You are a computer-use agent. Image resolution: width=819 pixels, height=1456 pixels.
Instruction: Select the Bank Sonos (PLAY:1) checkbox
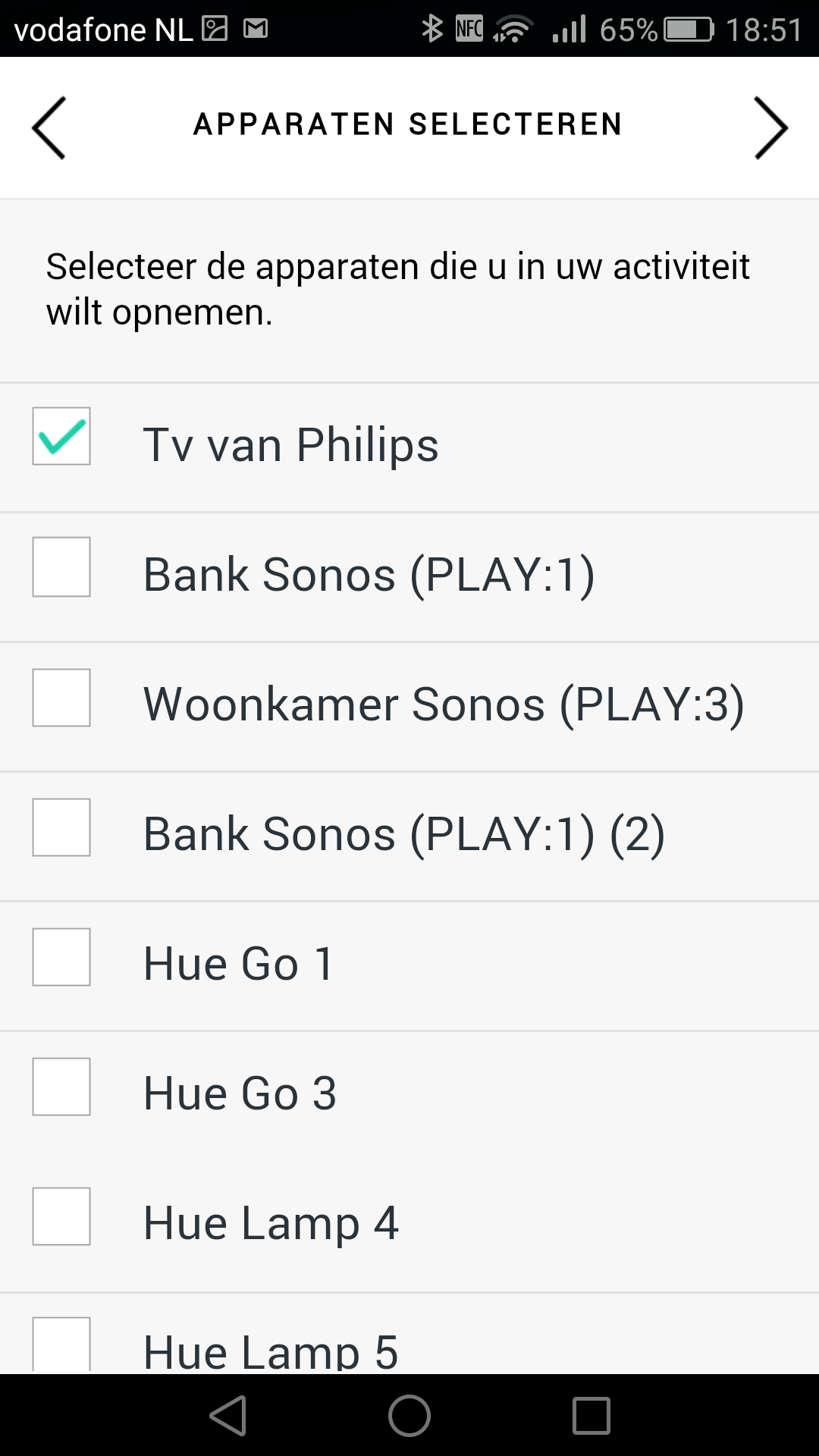pos(61,566)
